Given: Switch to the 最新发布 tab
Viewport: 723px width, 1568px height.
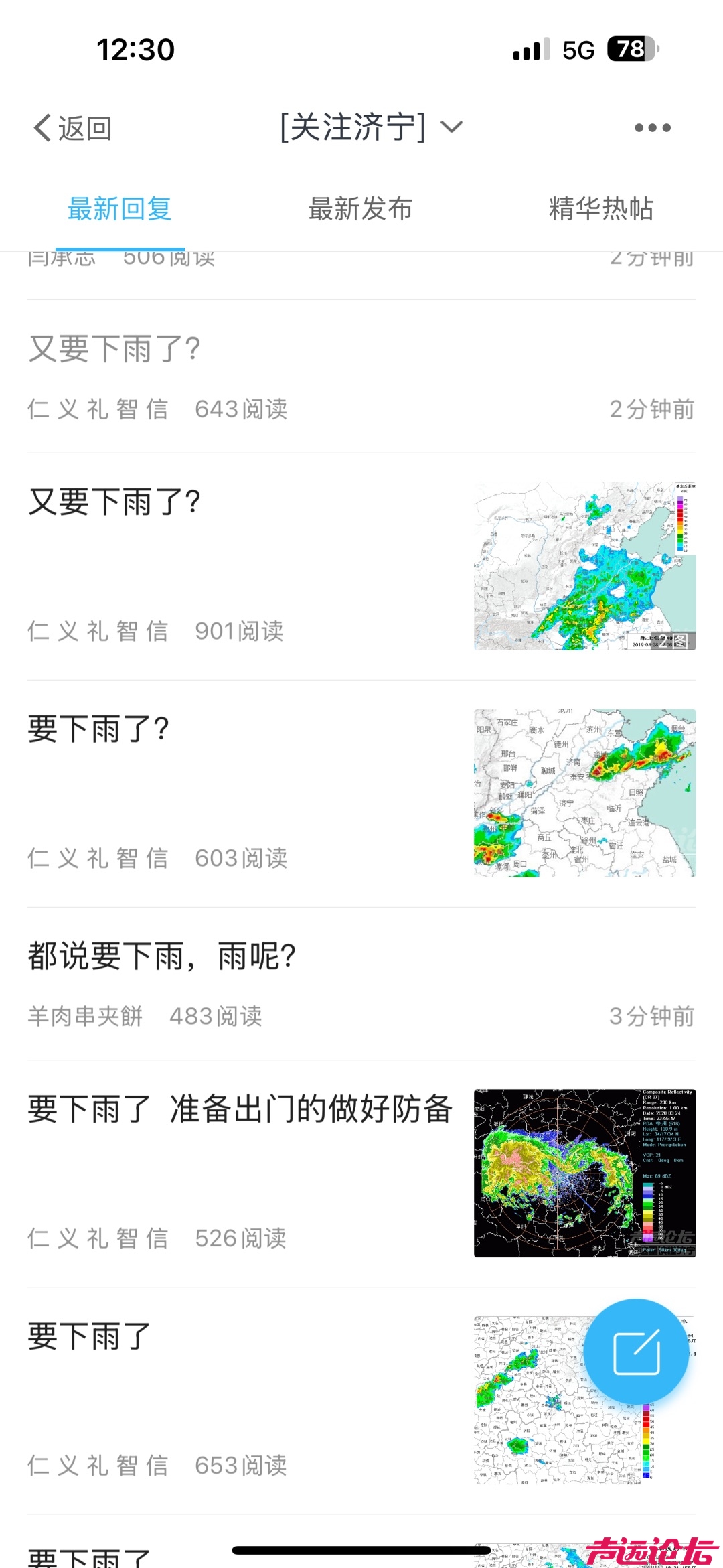Looking at the screenshot, I should (360, 209).
